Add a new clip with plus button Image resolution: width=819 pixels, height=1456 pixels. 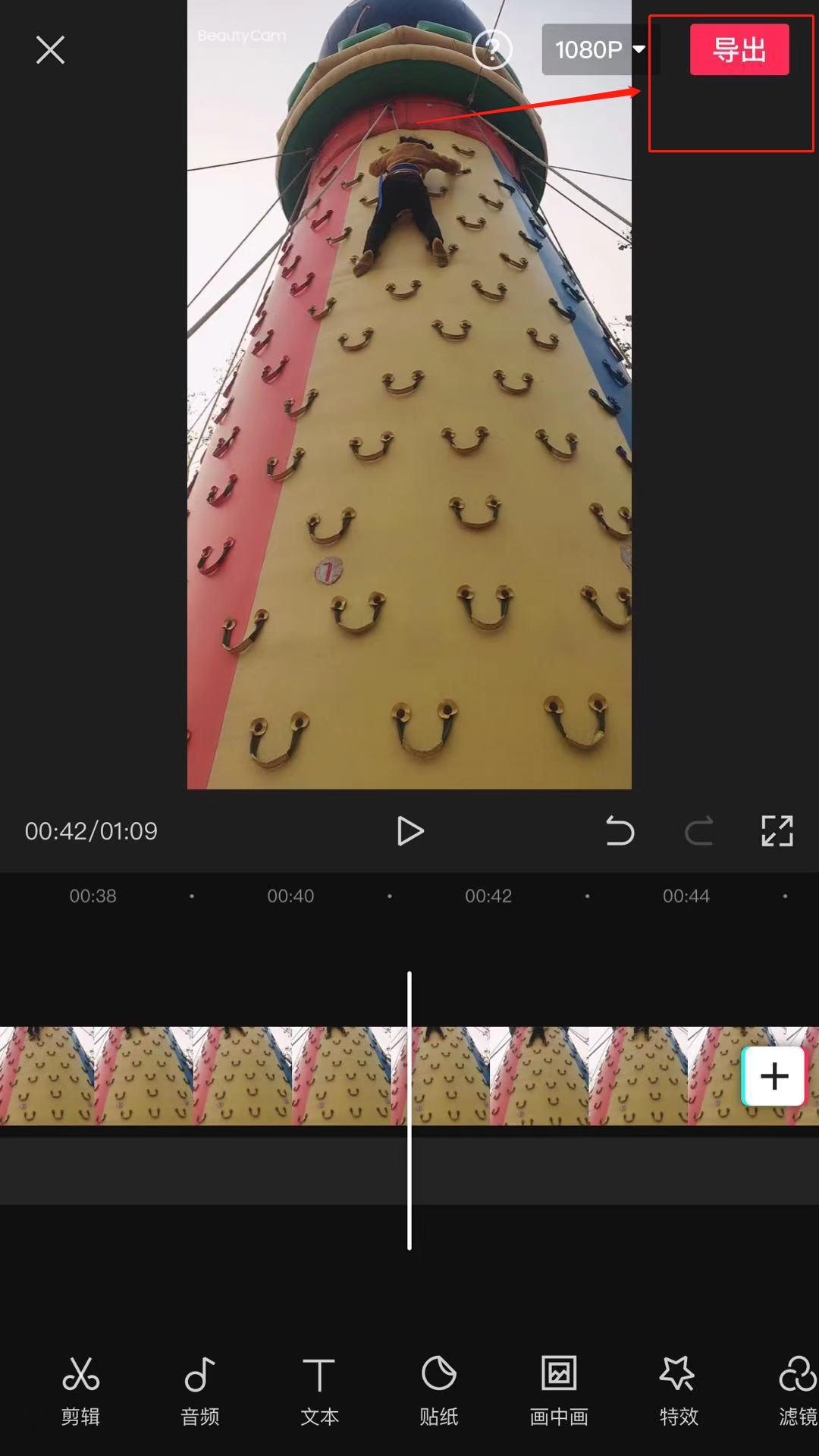[x=773, y=1076]
